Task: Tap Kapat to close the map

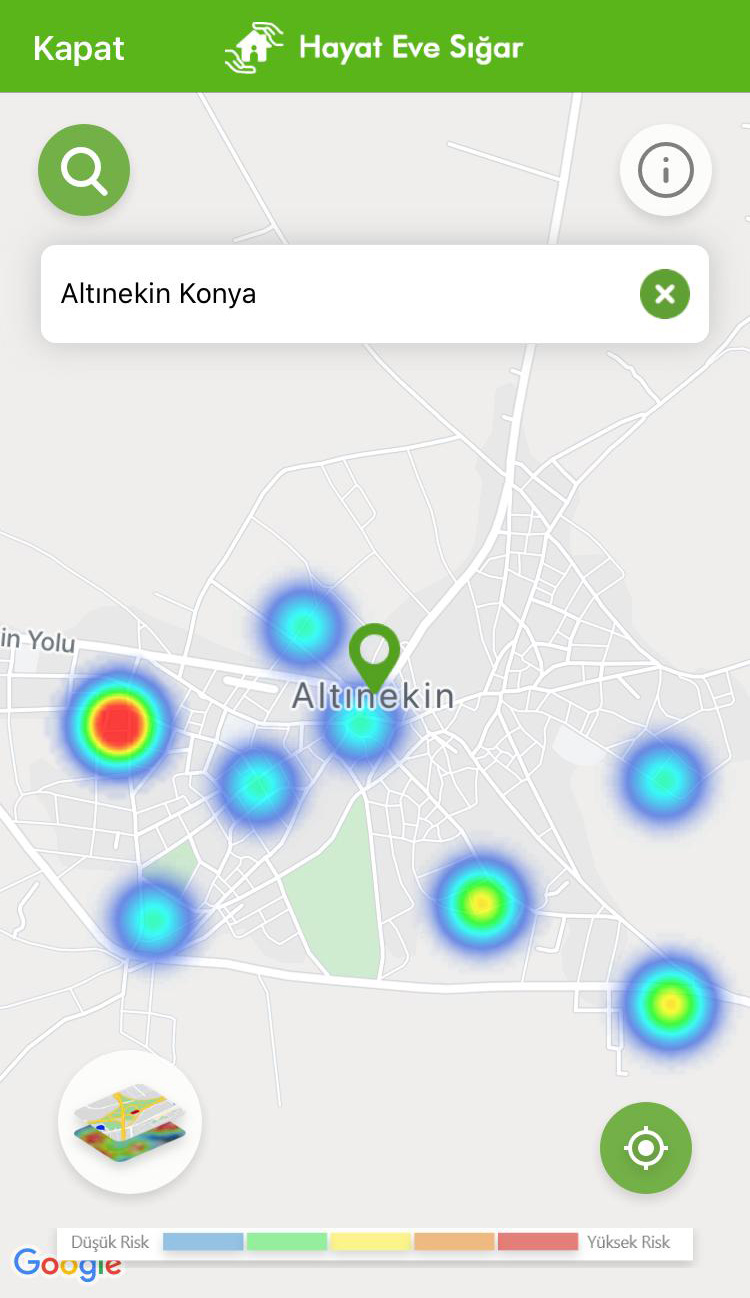Action: [x=79, y=48]
